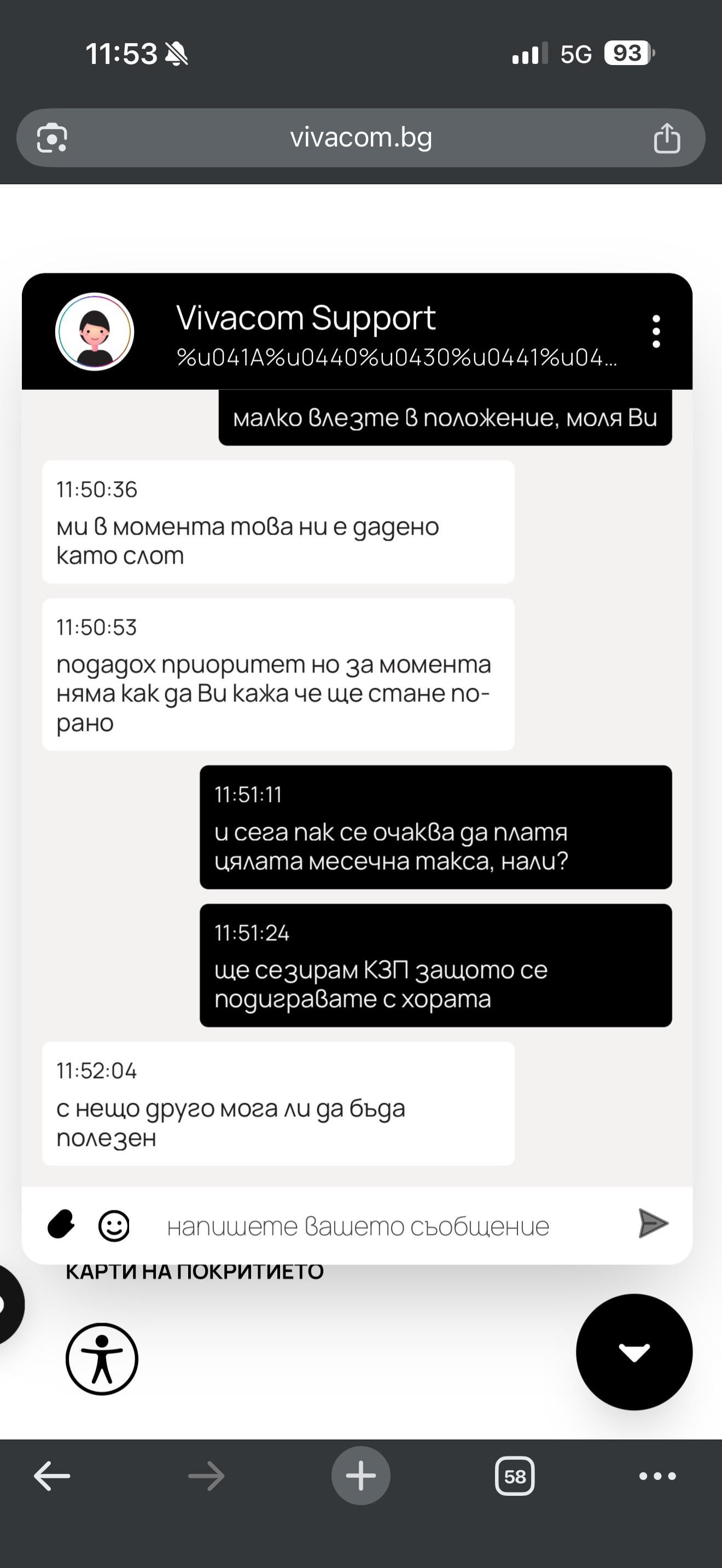Open a new browser tab

pos(360,1476)
